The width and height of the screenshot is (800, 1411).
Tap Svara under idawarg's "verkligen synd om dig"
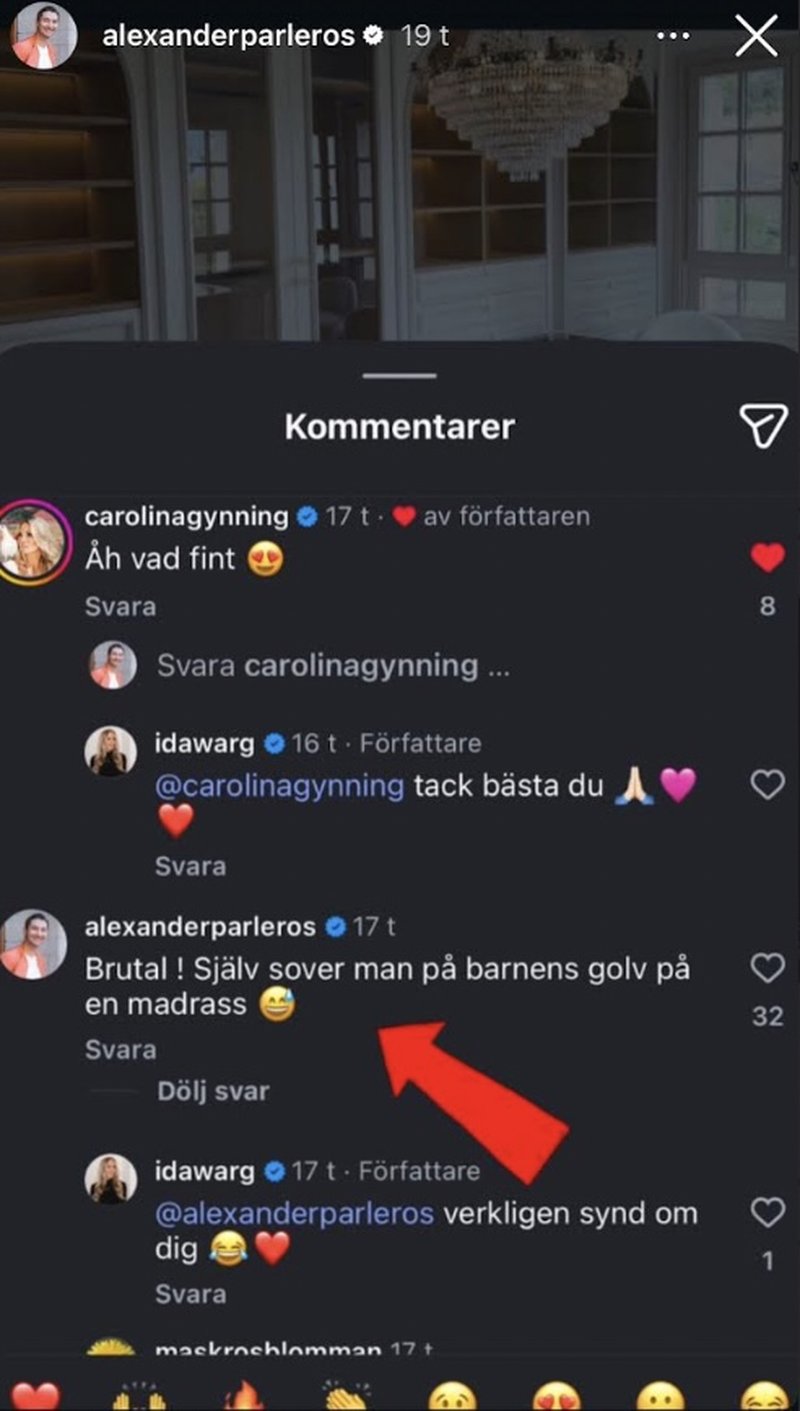coord(190,1294)
